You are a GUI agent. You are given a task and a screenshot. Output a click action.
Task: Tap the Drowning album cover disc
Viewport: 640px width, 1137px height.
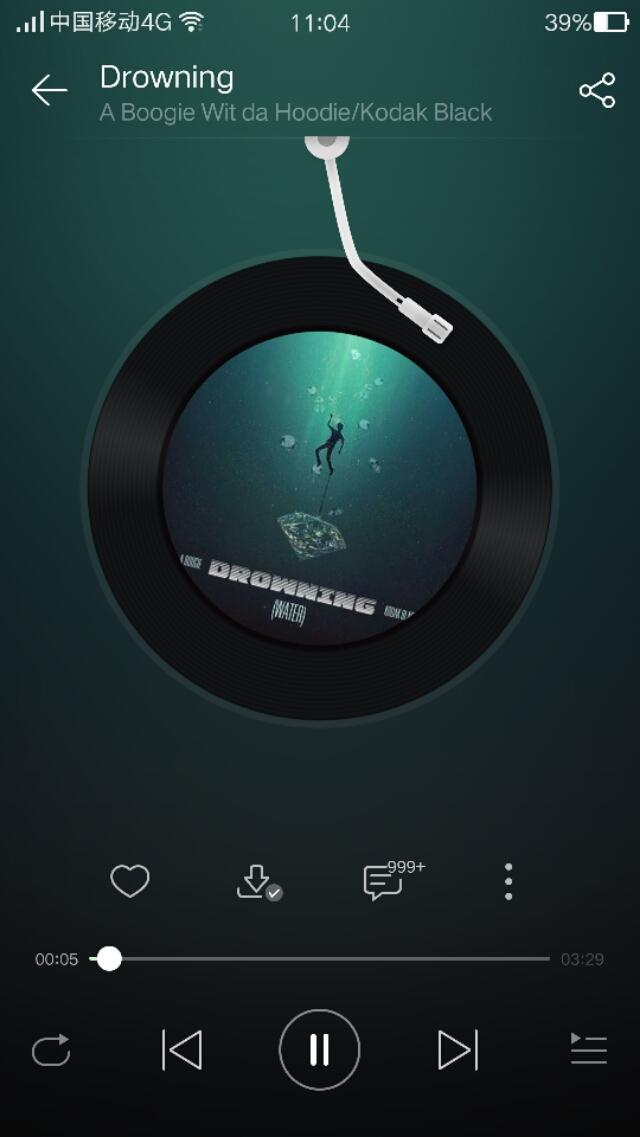click(x=320, y=488)
